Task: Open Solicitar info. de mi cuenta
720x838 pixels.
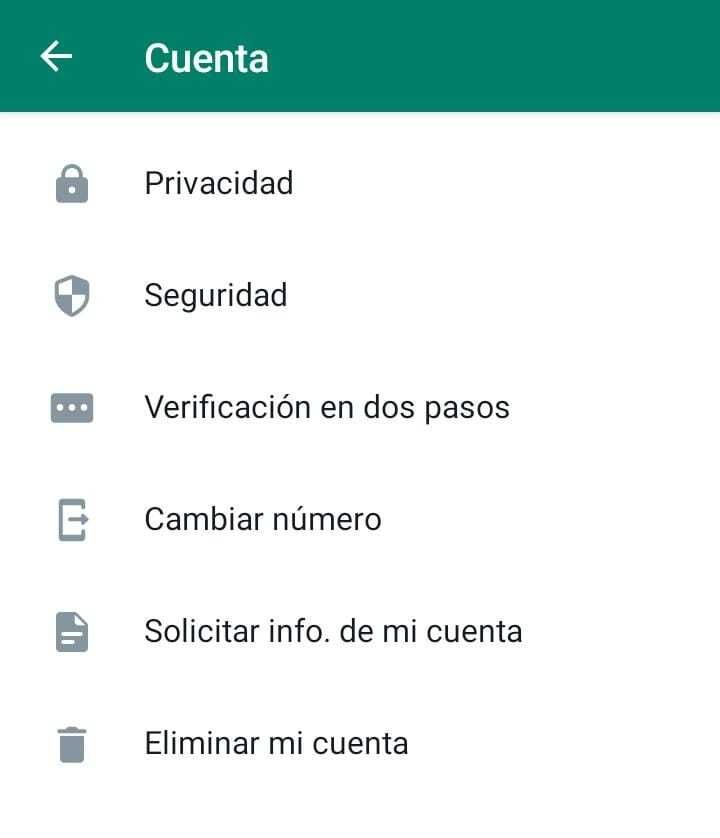Action: pyautogui.click(x=332, y=632)
